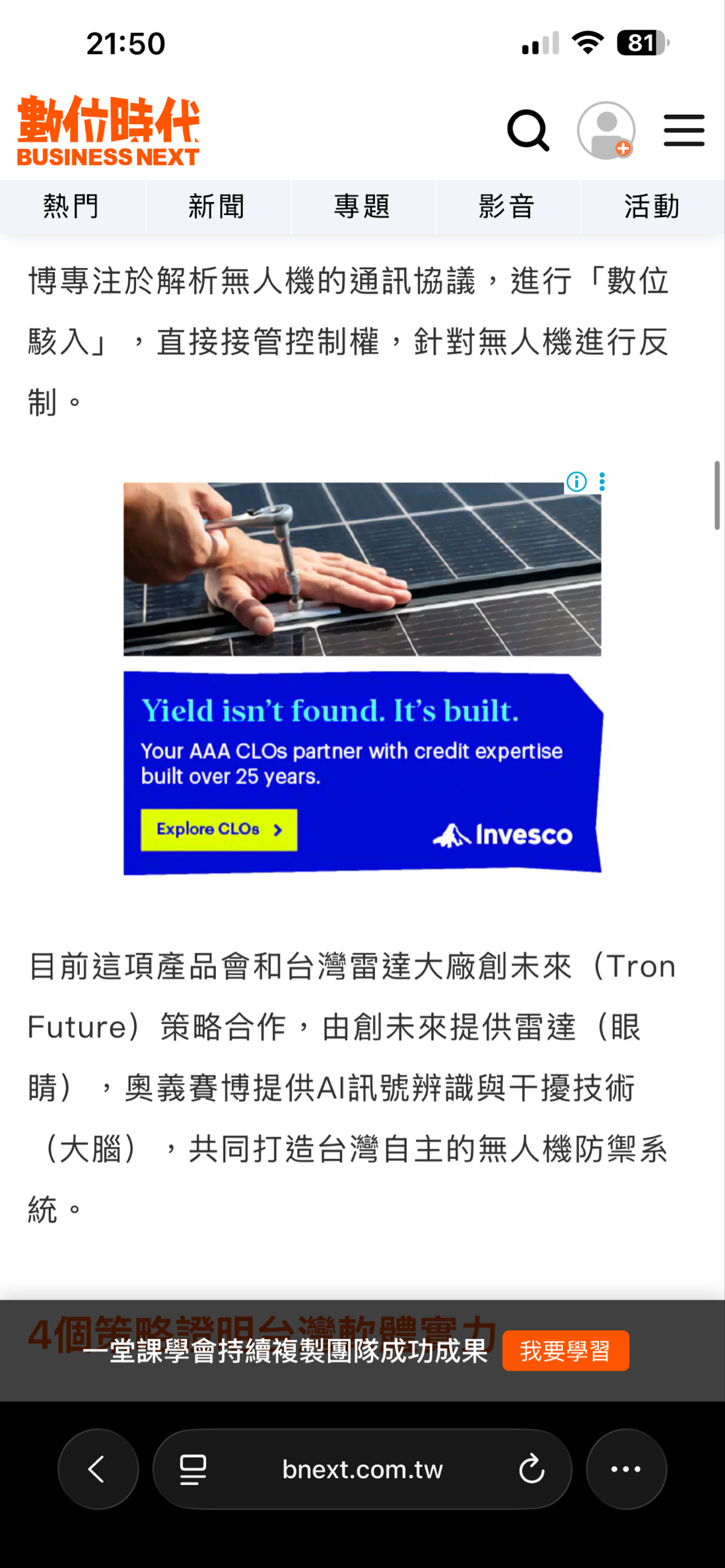The width and height of the screenshot is (725, 1568).
Task: Tap the 我要學習 button
Action: click(x=565, y=1350)
